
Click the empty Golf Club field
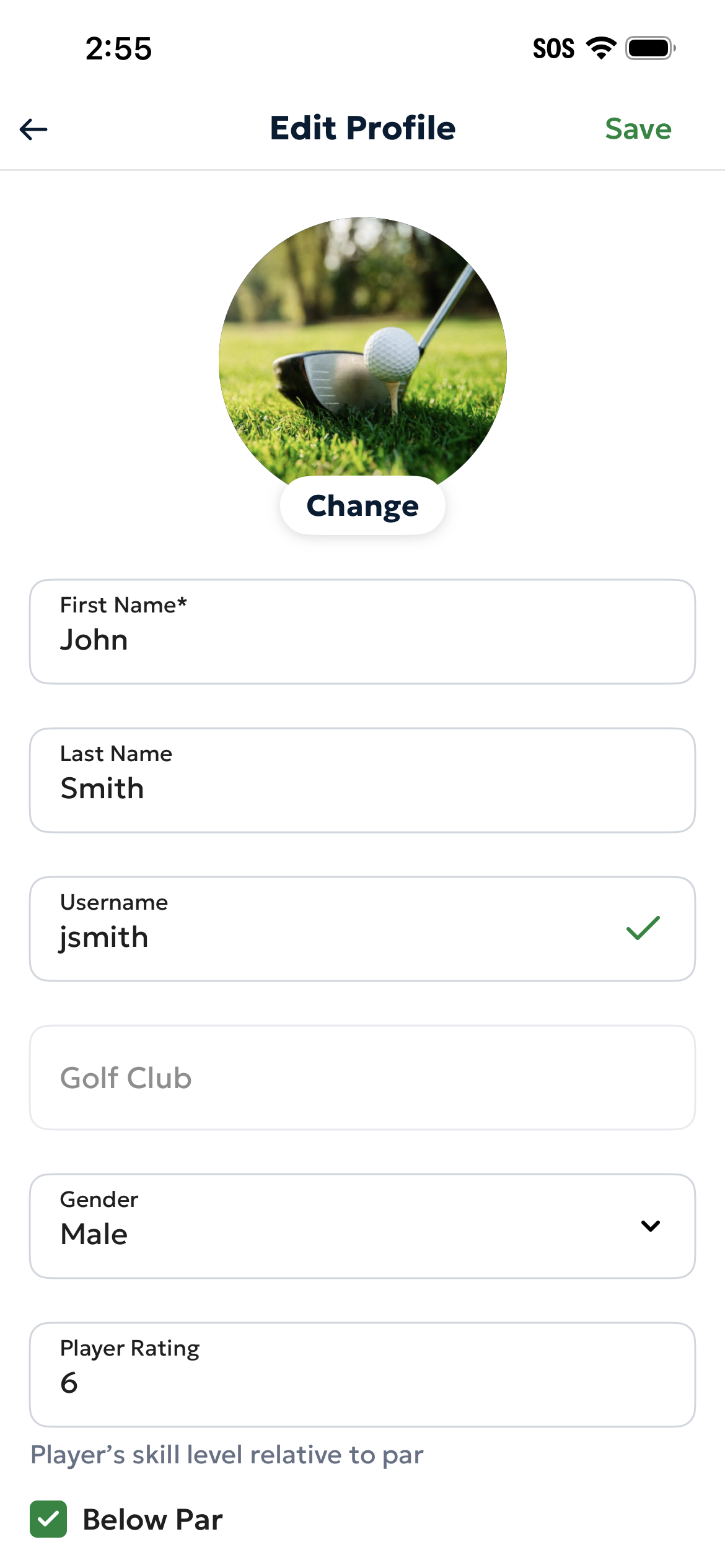(362, 1076)
